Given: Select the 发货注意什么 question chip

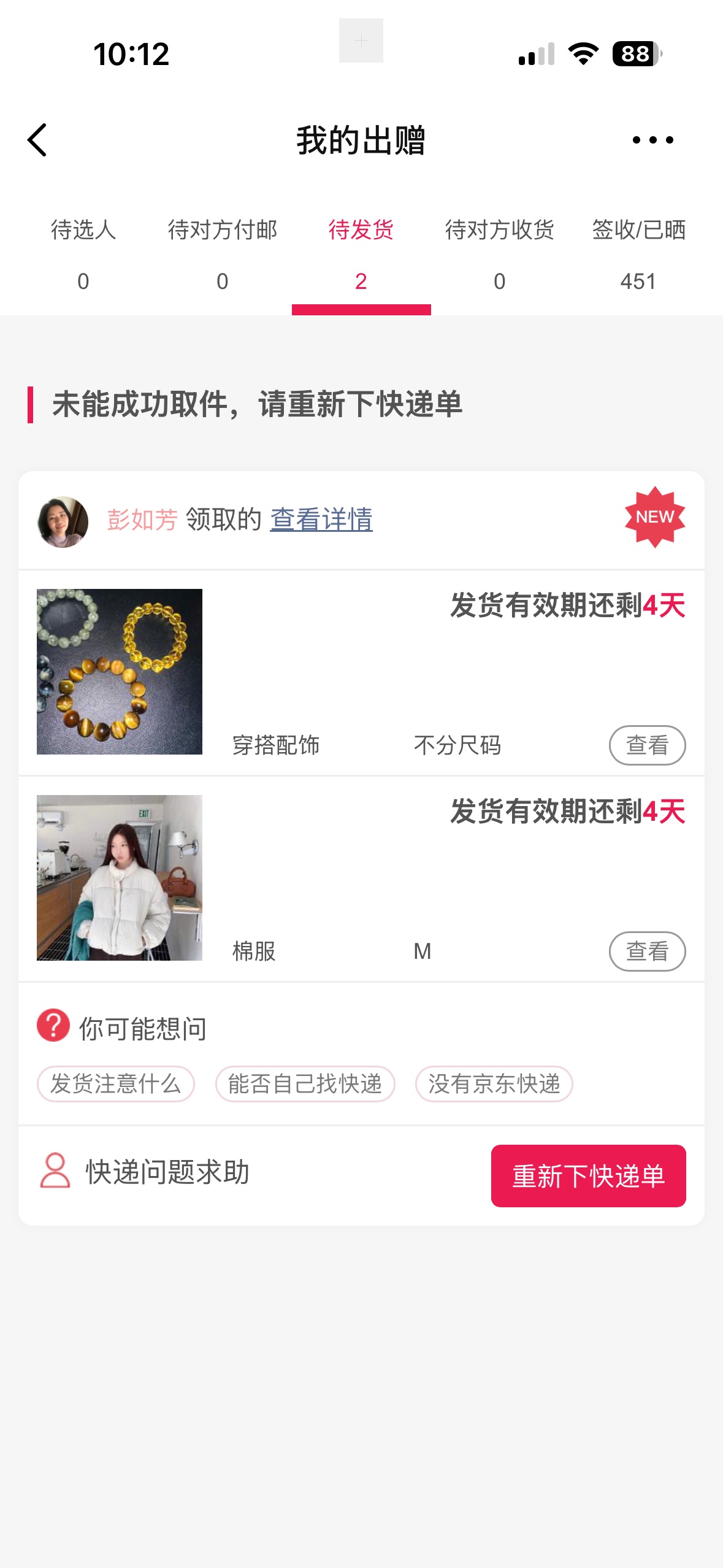Looking at the screenshot, I should [x=116, y=1084].
